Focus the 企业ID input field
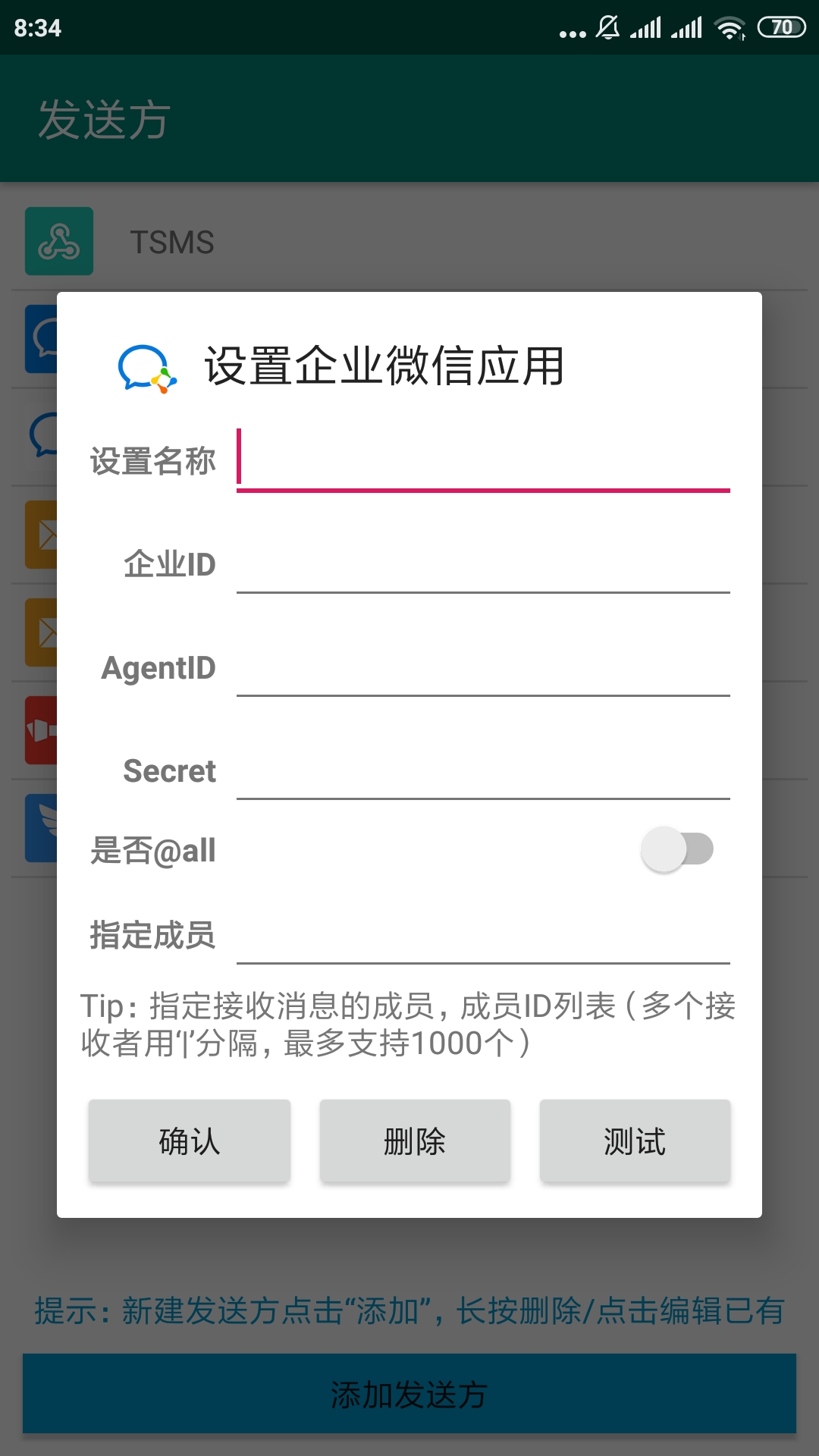The image size is (819, 1456). [x=483, y=563]
